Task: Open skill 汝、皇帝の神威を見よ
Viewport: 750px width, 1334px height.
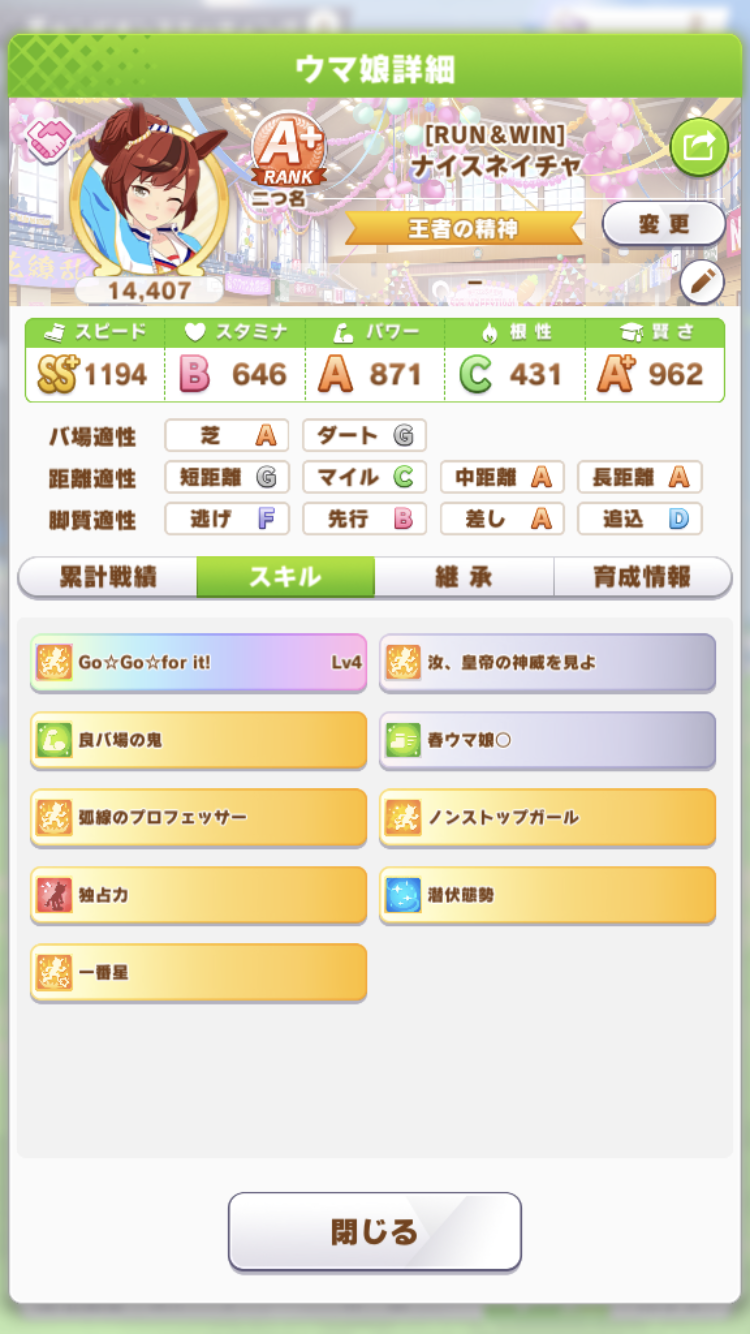Action: (x=547, y=662)
